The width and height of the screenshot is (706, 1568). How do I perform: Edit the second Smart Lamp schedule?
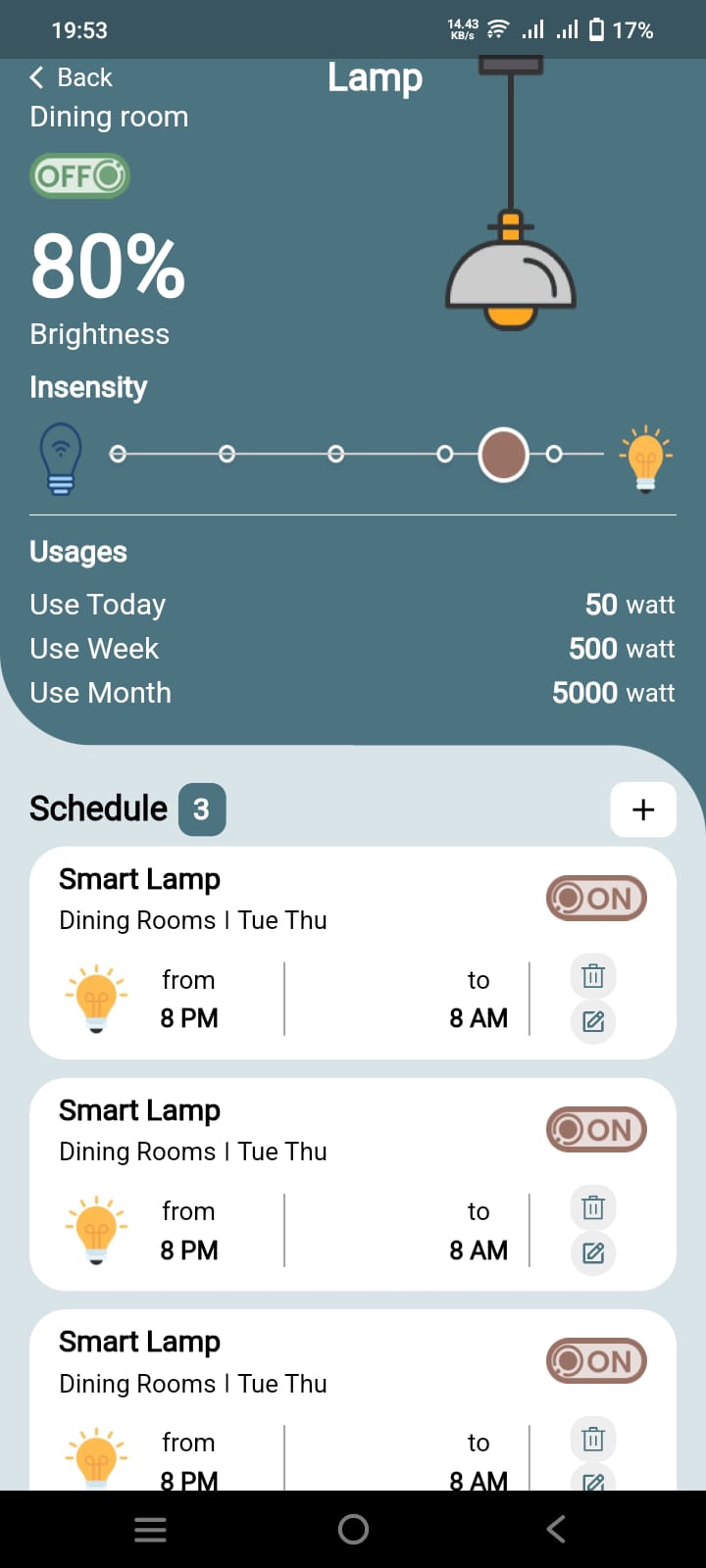click(593, 1253)
